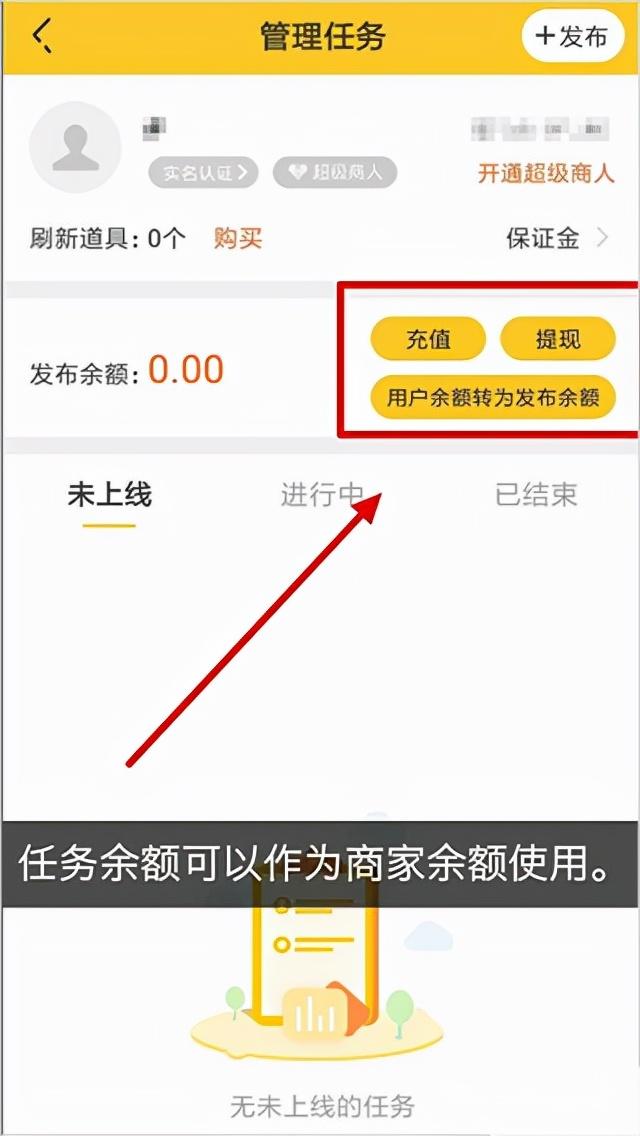Tap 用户余额转为发布余额
Image resolution: width=640 pixels, height=1136 pixels.
click(493, 398)
